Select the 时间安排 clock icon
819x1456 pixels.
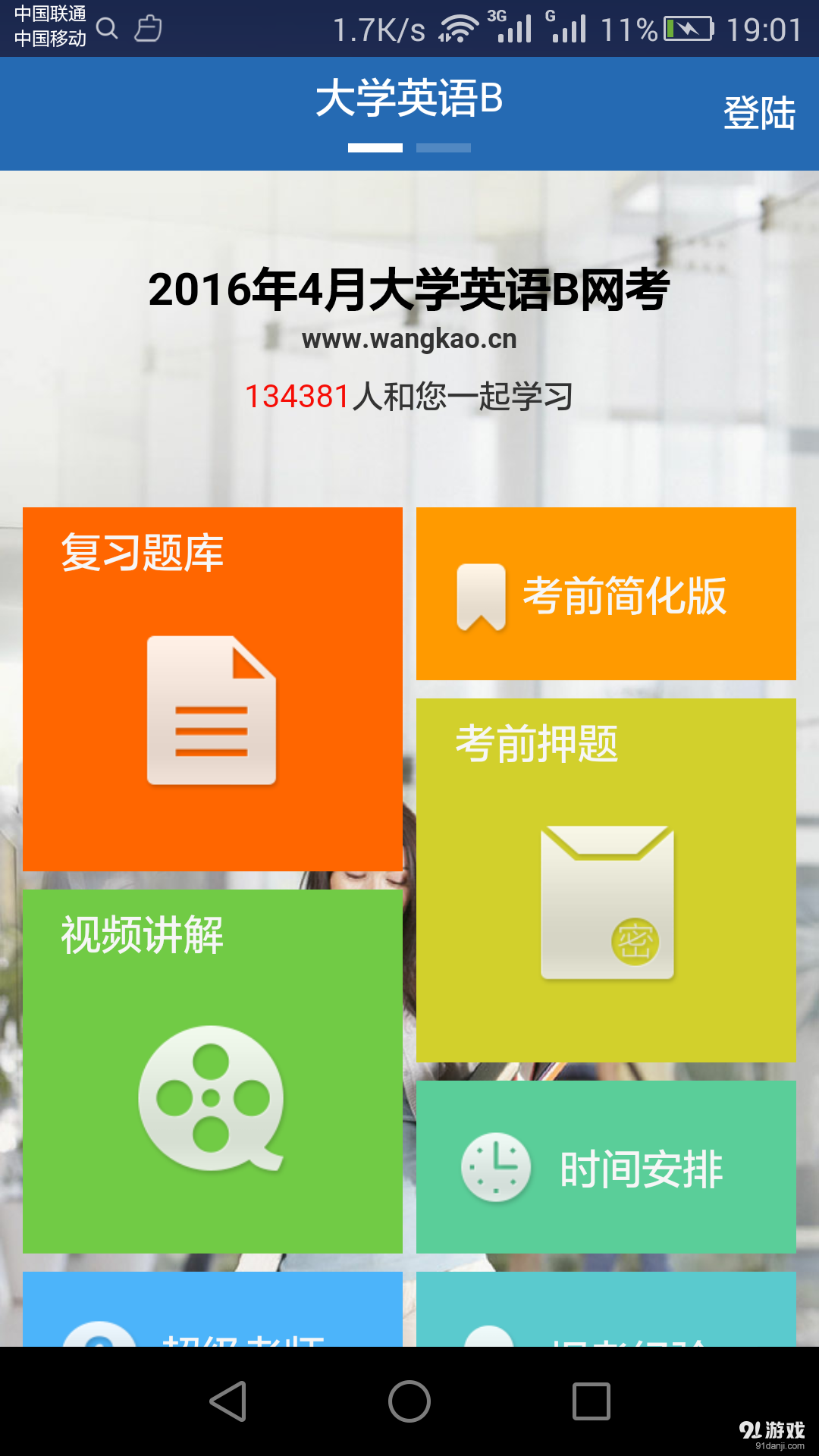(x=494, y=1166)
